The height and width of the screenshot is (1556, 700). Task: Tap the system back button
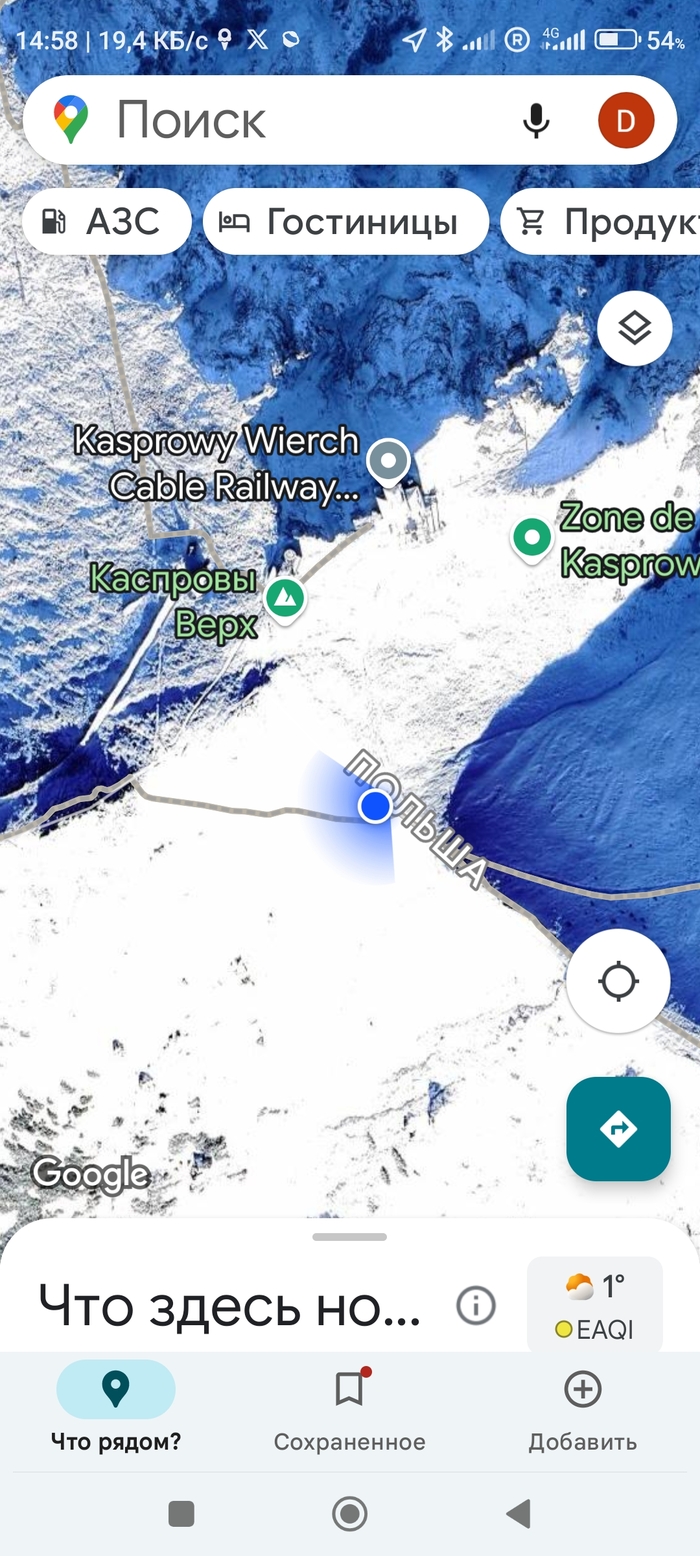point(518,1514)
